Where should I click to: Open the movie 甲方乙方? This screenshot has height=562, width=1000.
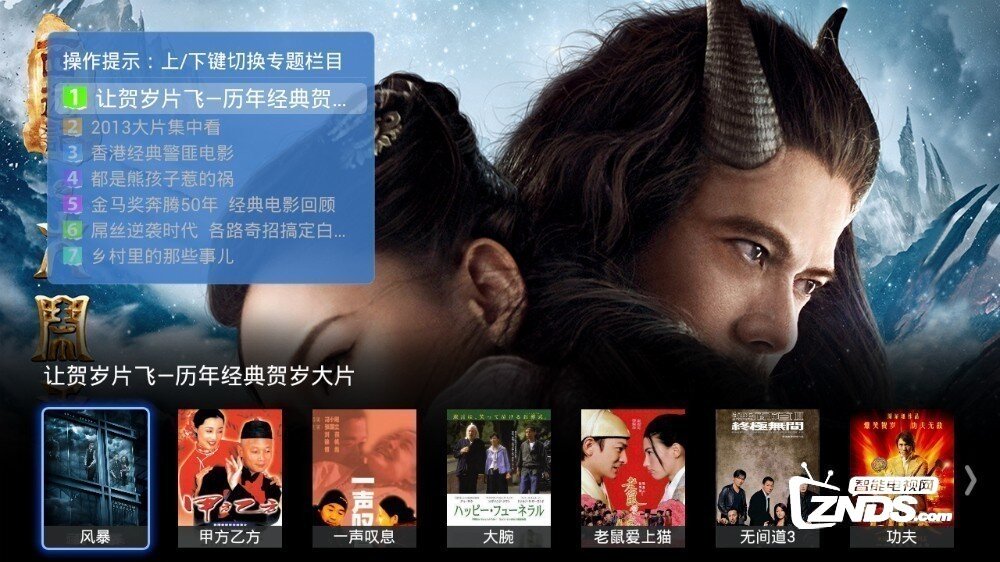(230, 475)
